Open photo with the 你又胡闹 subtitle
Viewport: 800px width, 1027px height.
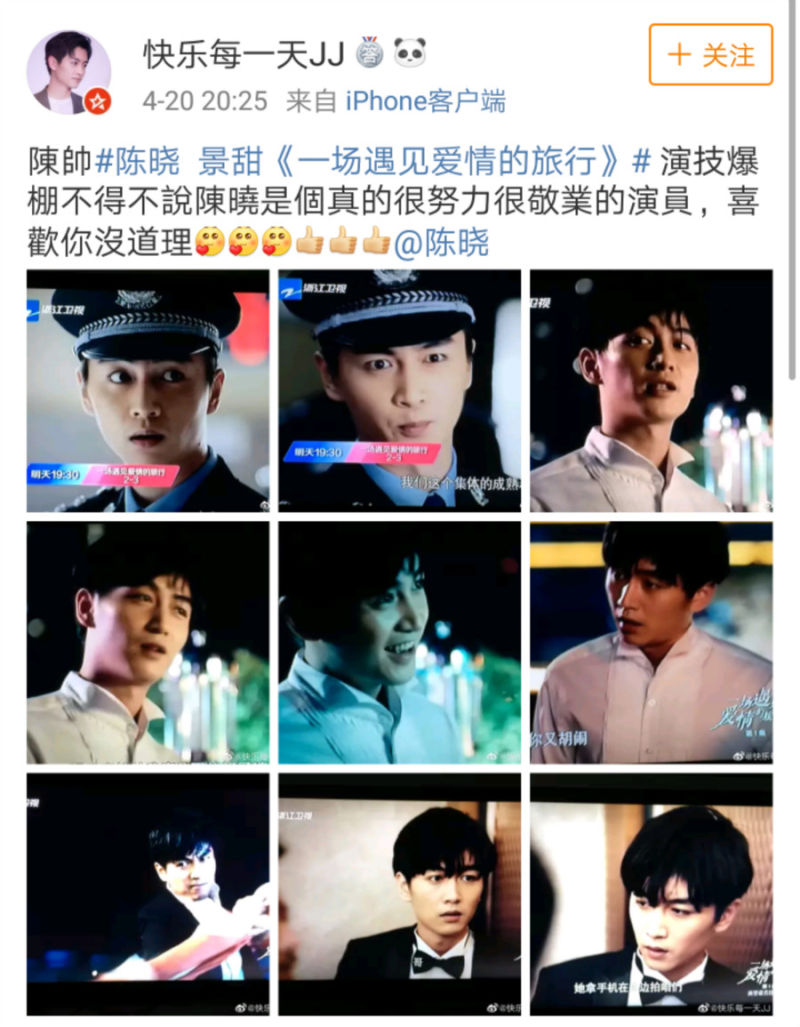coord(651,643)
